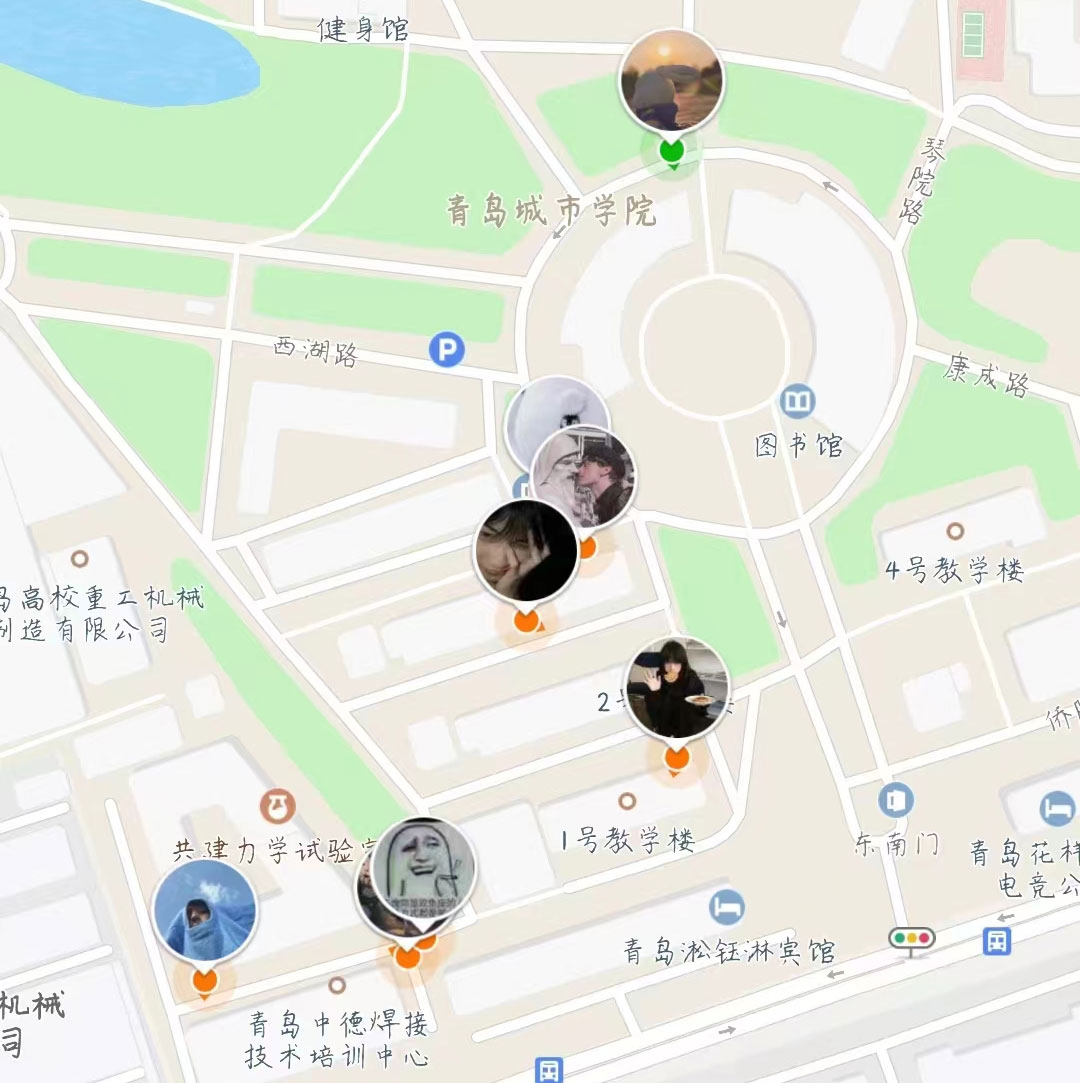
Task: Tap the 共建力学试验室 marker icon
Action: point(277,804)
